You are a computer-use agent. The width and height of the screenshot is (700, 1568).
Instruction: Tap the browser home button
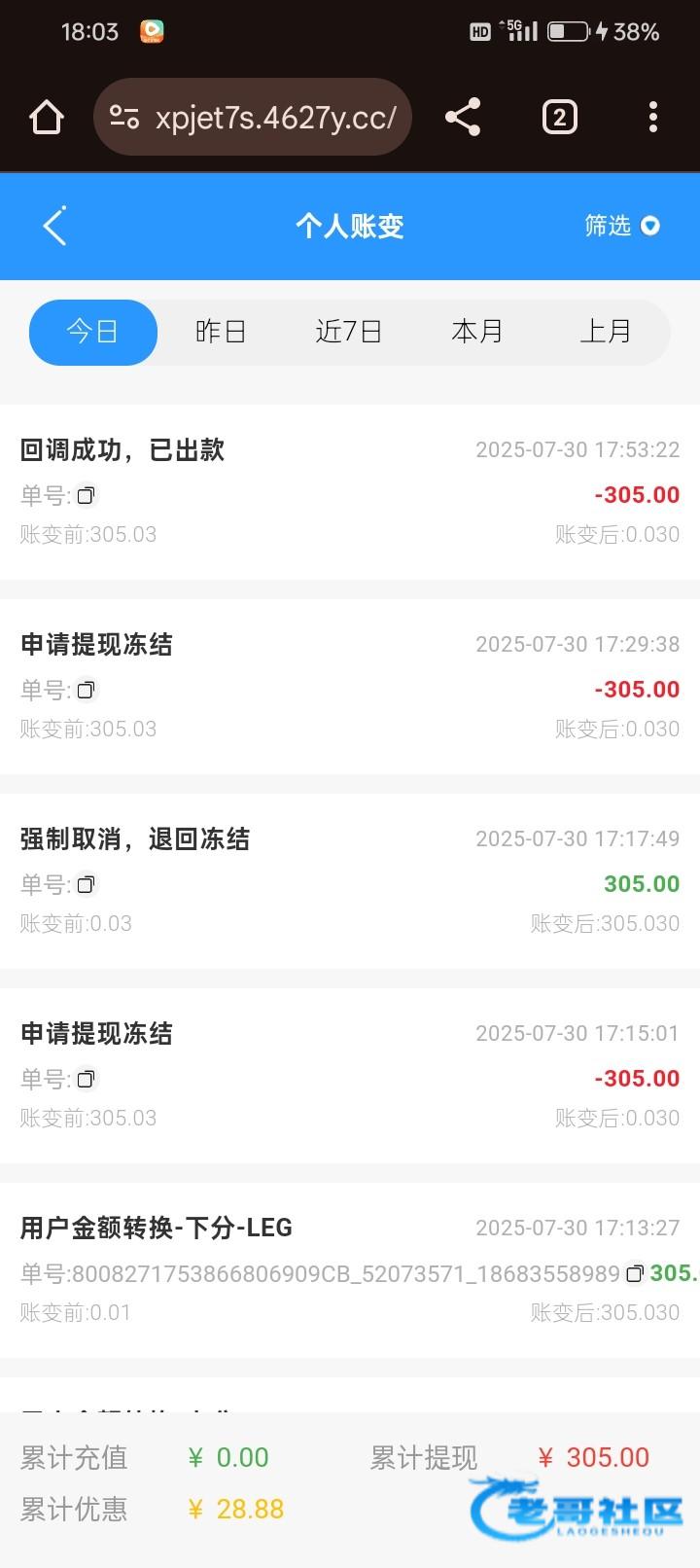[46, 118]
